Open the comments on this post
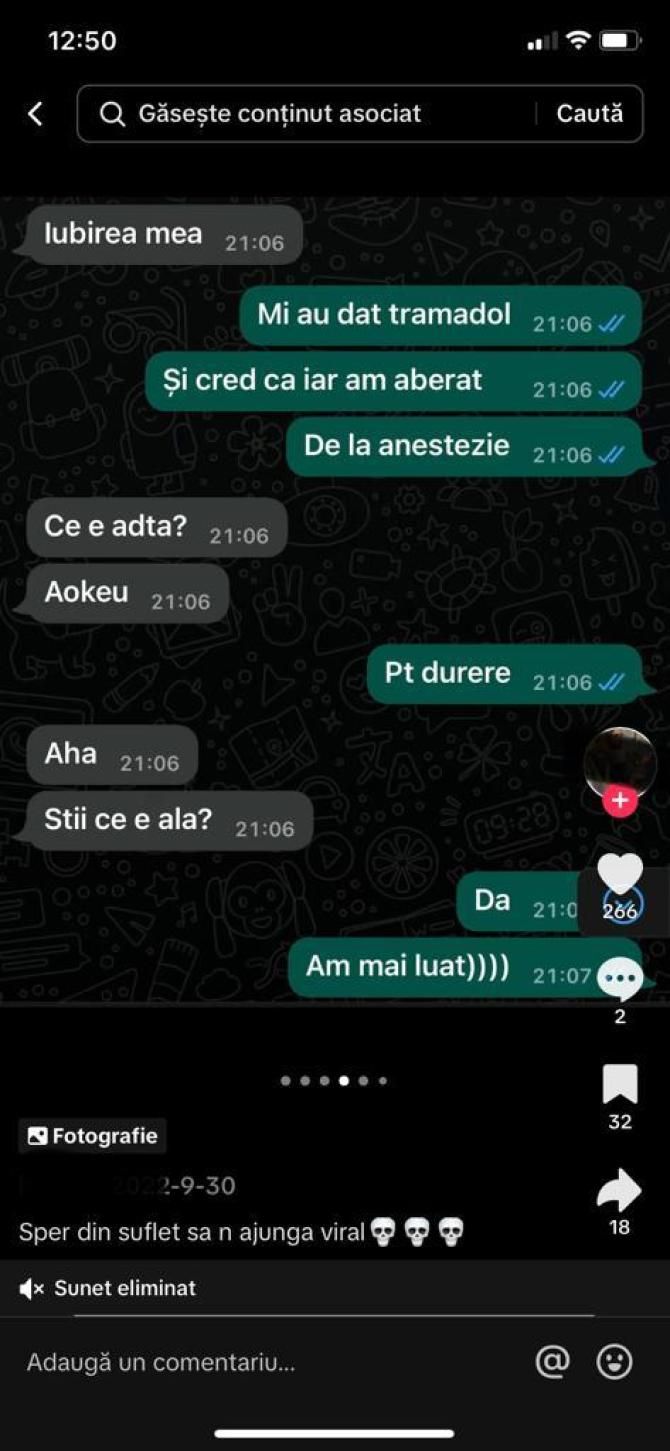The height and width of the screenshot is (1451, 670). point(620,979)
